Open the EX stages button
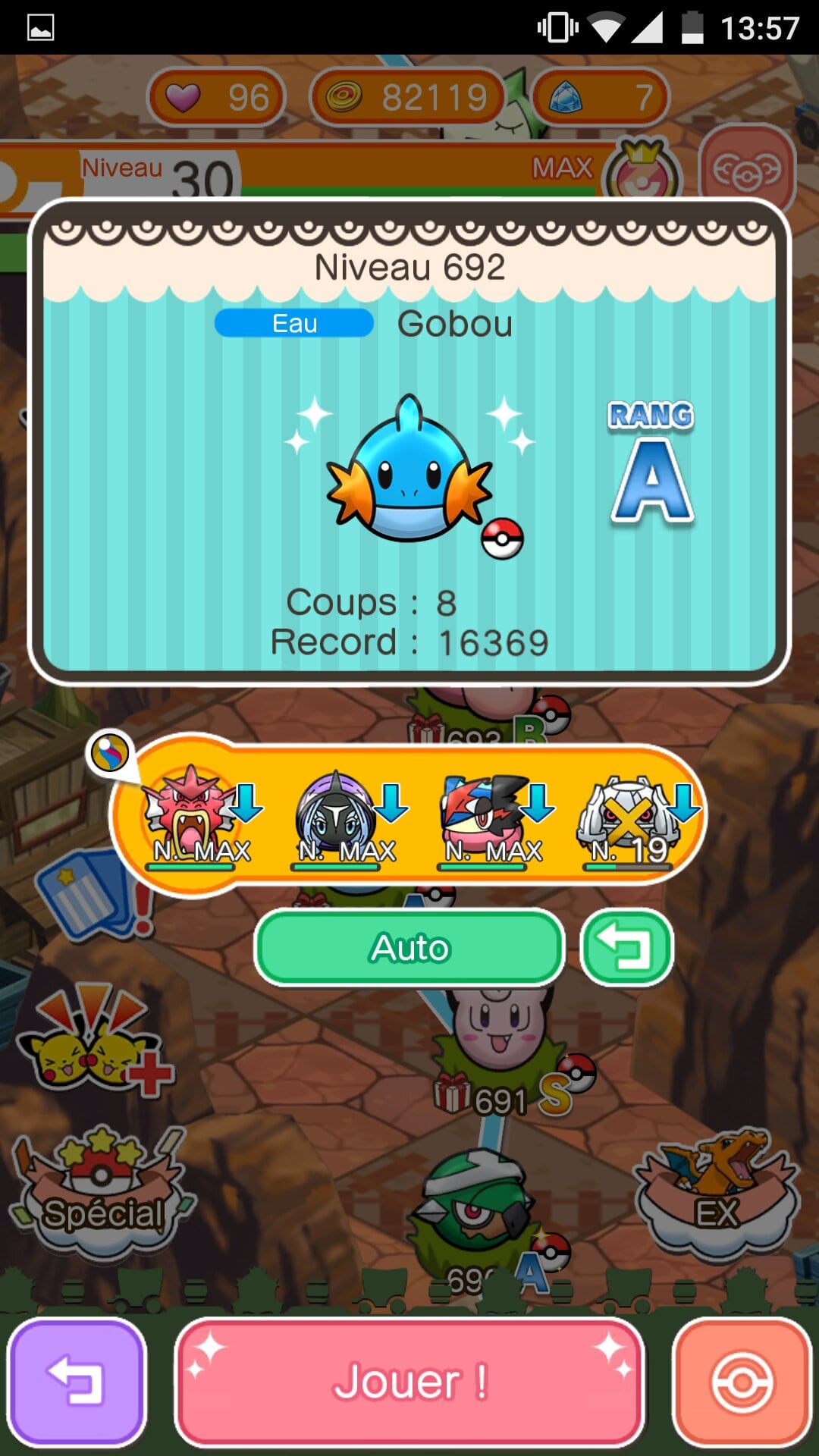The height and width of the screenshot is (1456, 819). [717, 1191]
